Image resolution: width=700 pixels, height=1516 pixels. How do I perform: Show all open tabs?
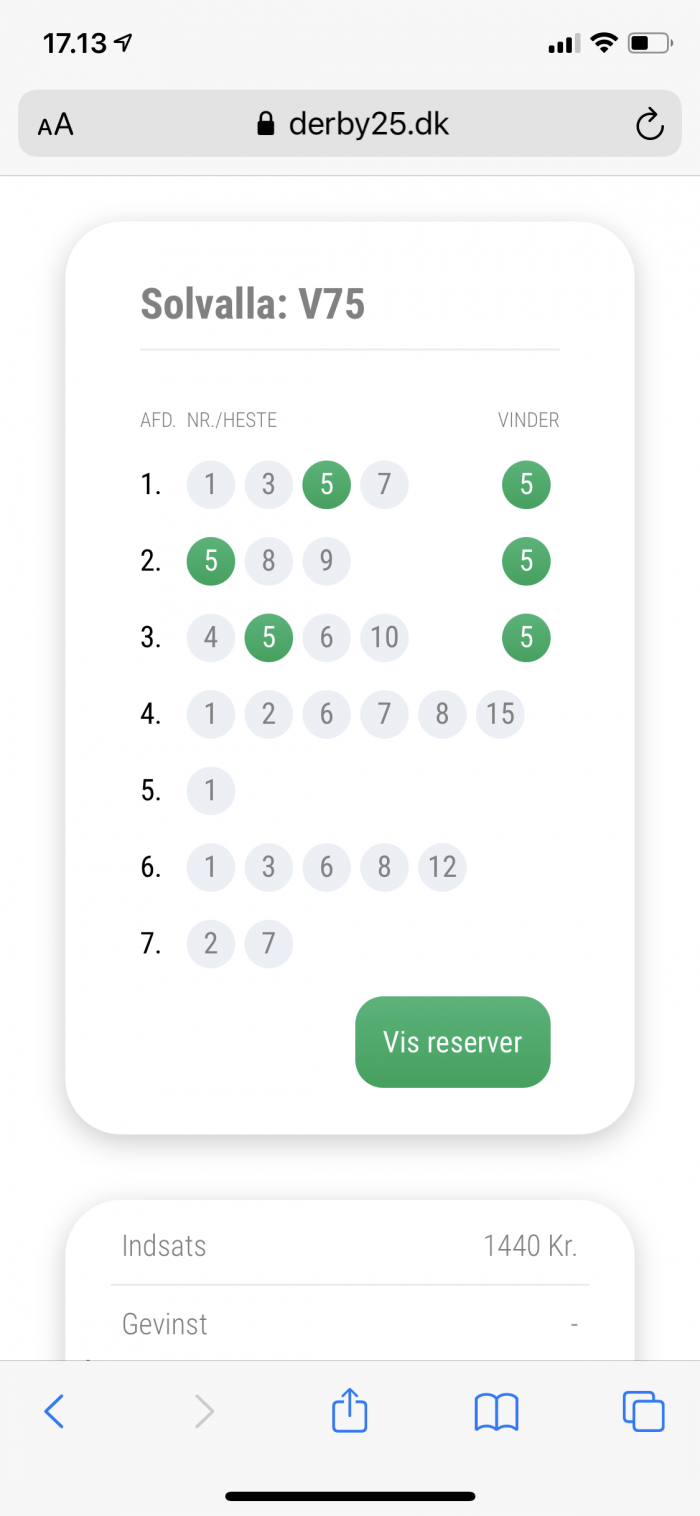(x=643, y=1411)
